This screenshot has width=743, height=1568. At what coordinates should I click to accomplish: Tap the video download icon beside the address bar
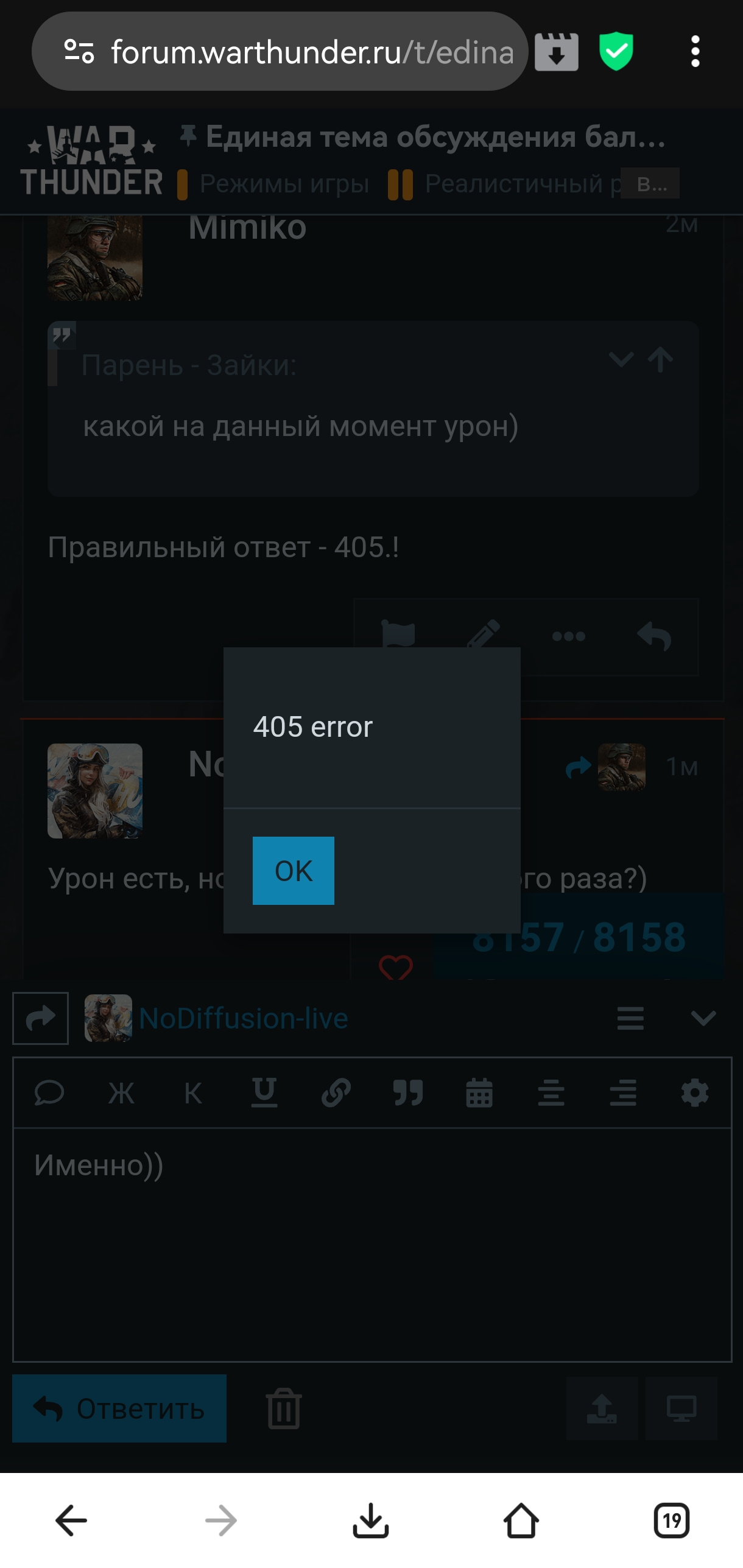[556, 52]
